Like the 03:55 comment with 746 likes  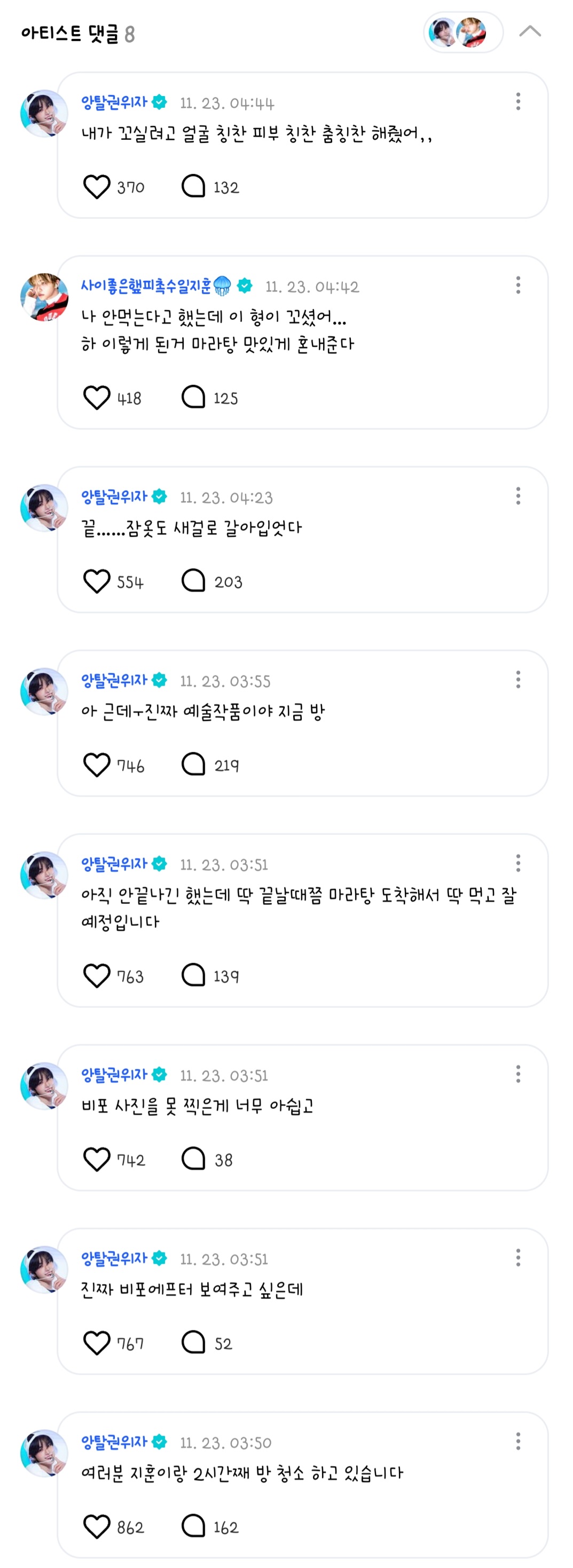click(97, 765)
